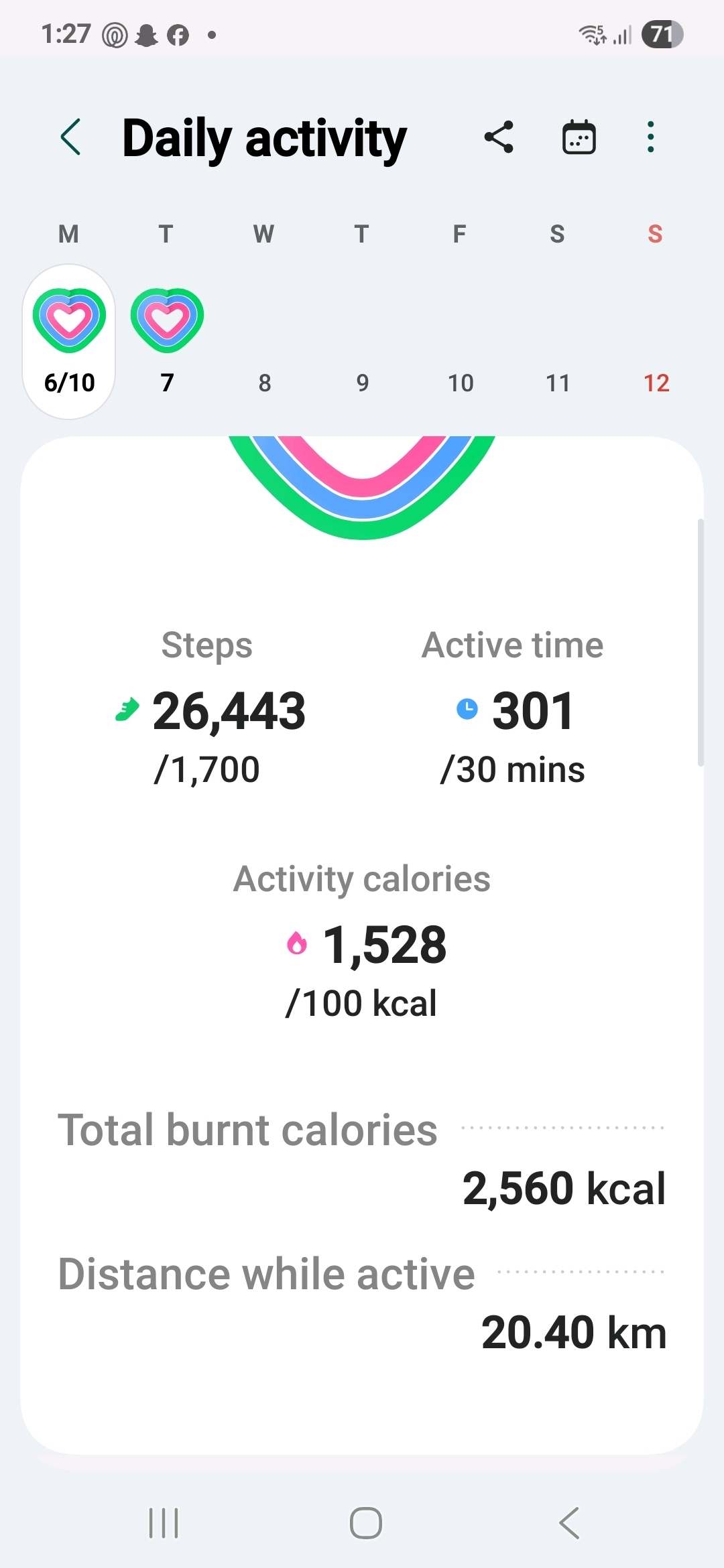Open the calendar date picker
The width and height of the screenshot is (724, 1568).
pos(579,137)
